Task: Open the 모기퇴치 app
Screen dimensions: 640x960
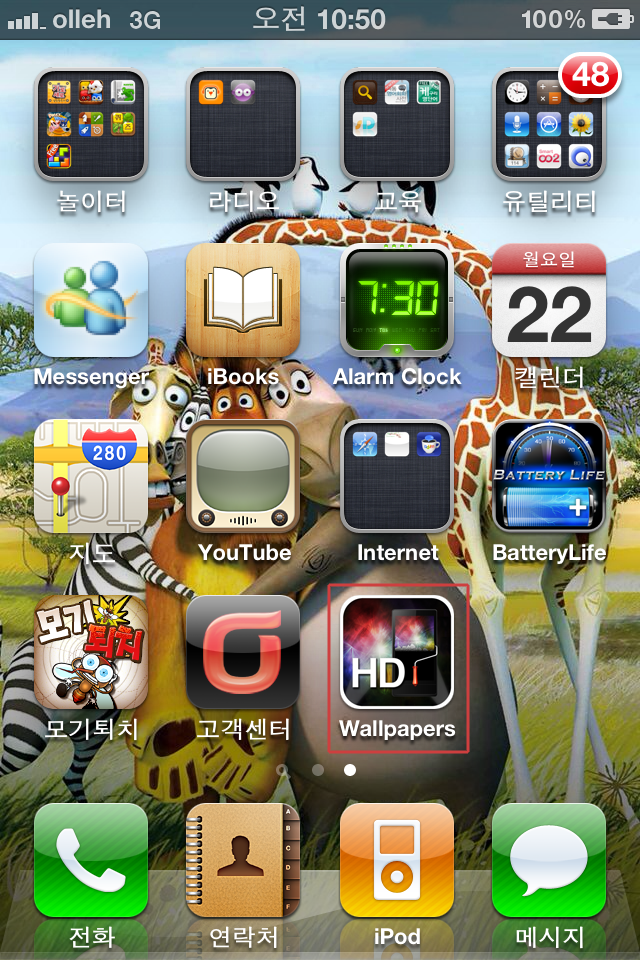Action: tap(91, 652)
